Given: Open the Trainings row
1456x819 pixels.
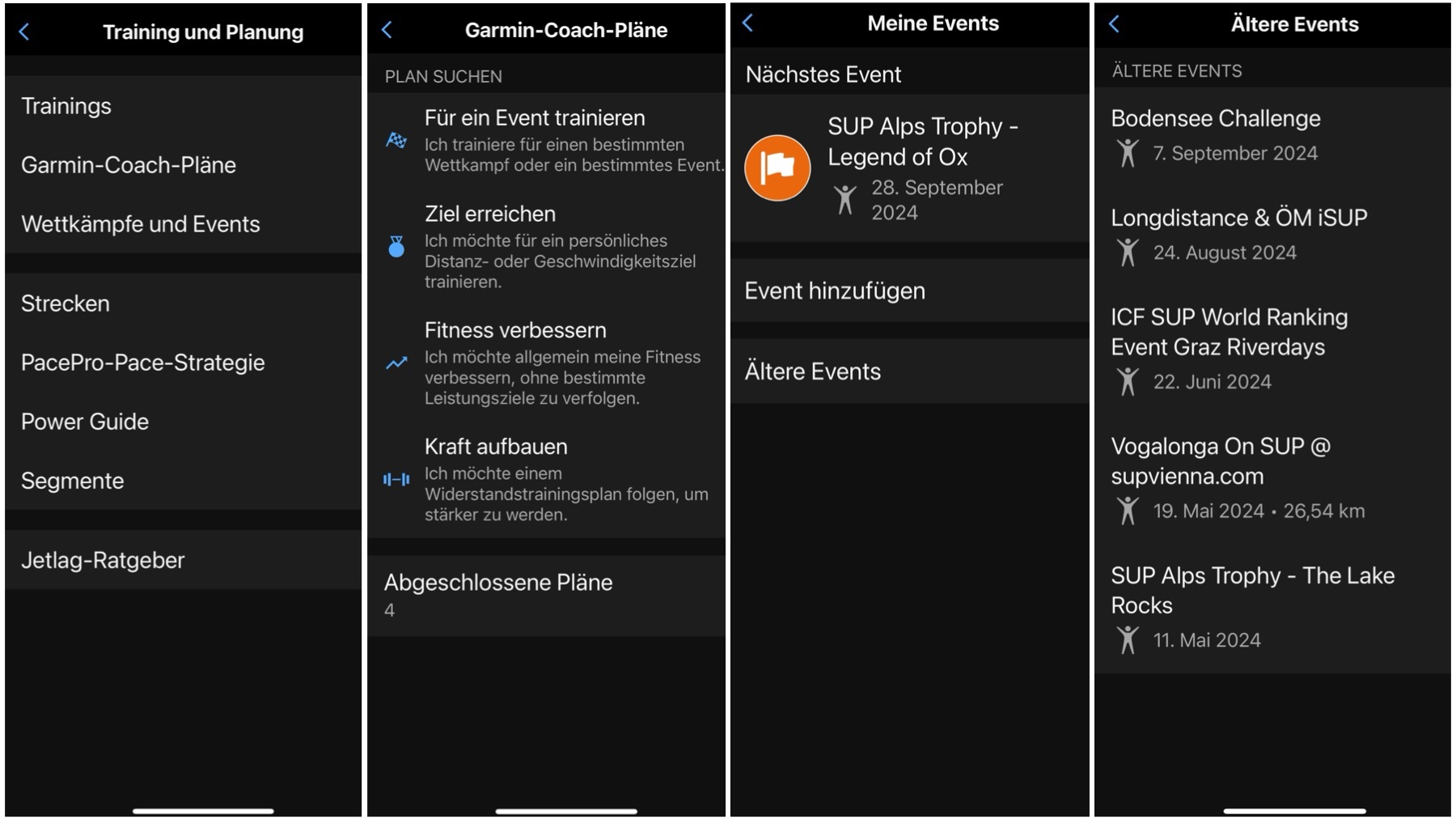Looking at the screenshot, I should point(182,106).
